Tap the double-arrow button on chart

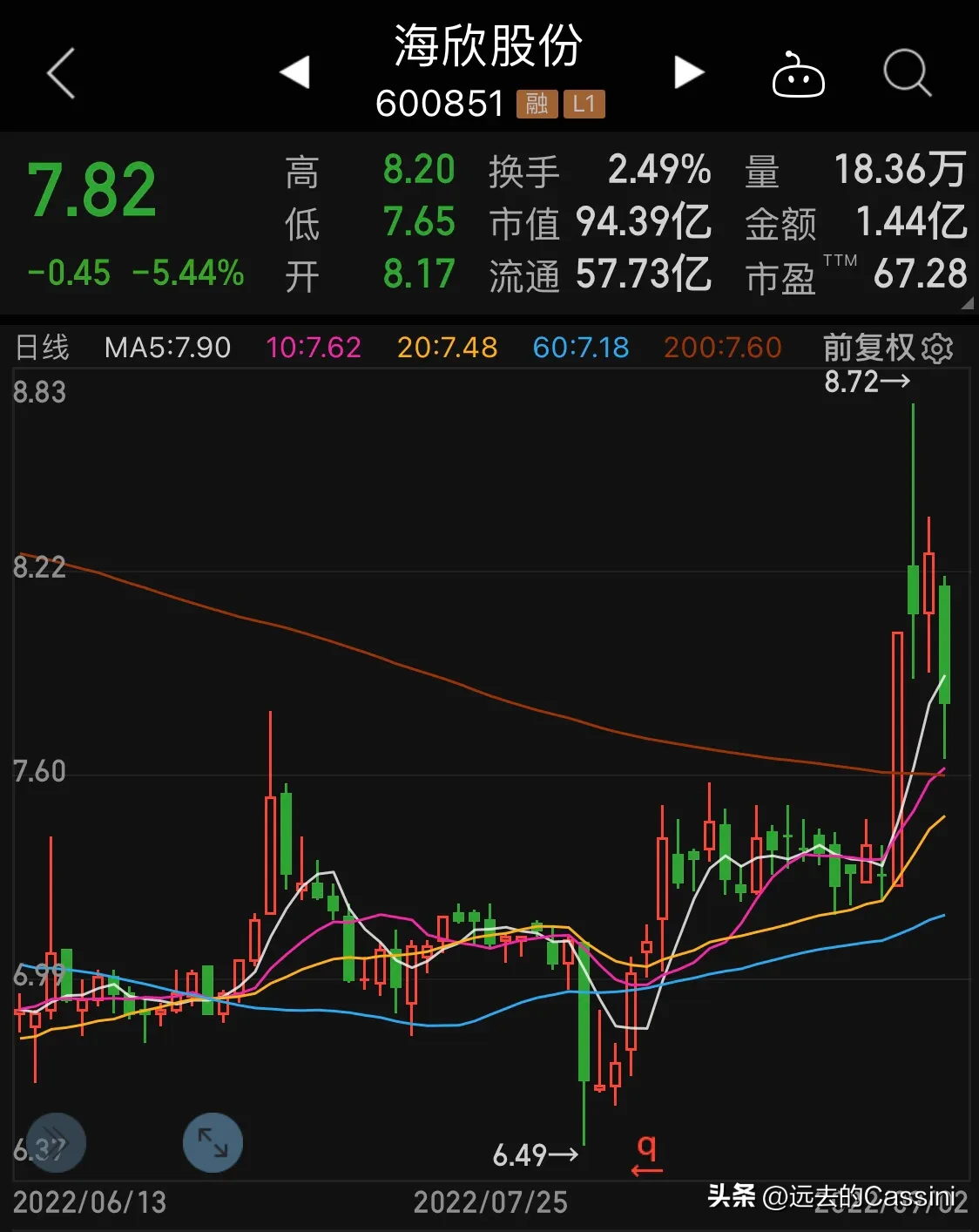point(57,1142)
